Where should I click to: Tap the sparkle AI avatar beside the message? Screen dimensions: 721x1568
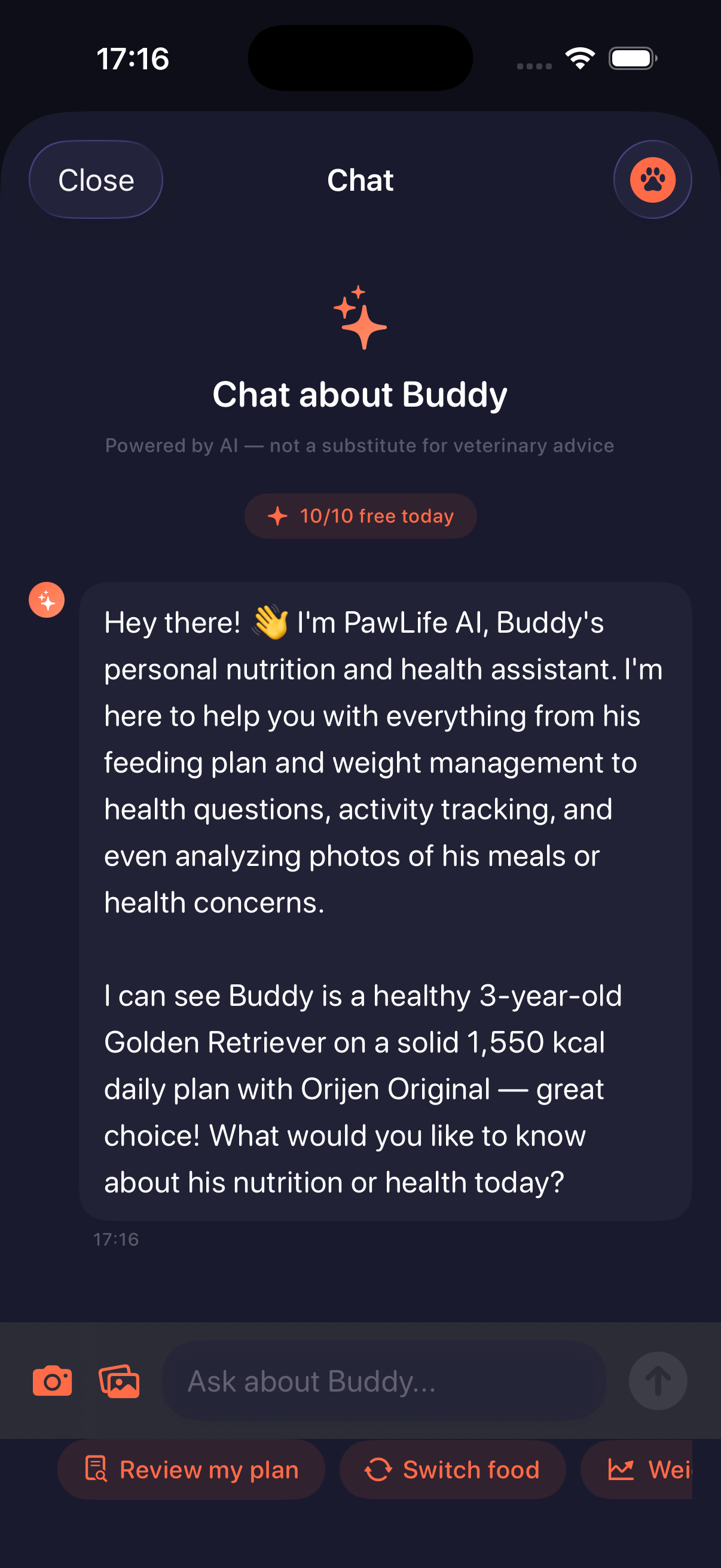pyautogui.click(x=45, y=599)
